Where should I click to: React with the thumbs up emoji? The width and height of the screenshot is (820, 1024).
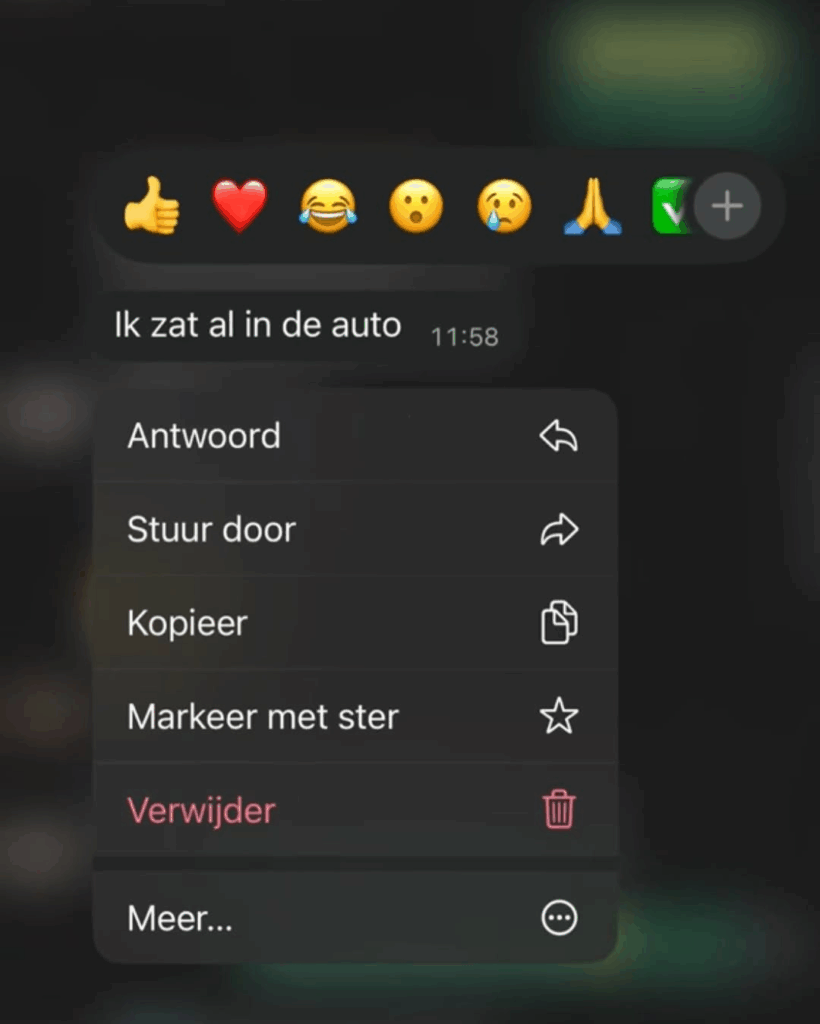click(152, 208)
